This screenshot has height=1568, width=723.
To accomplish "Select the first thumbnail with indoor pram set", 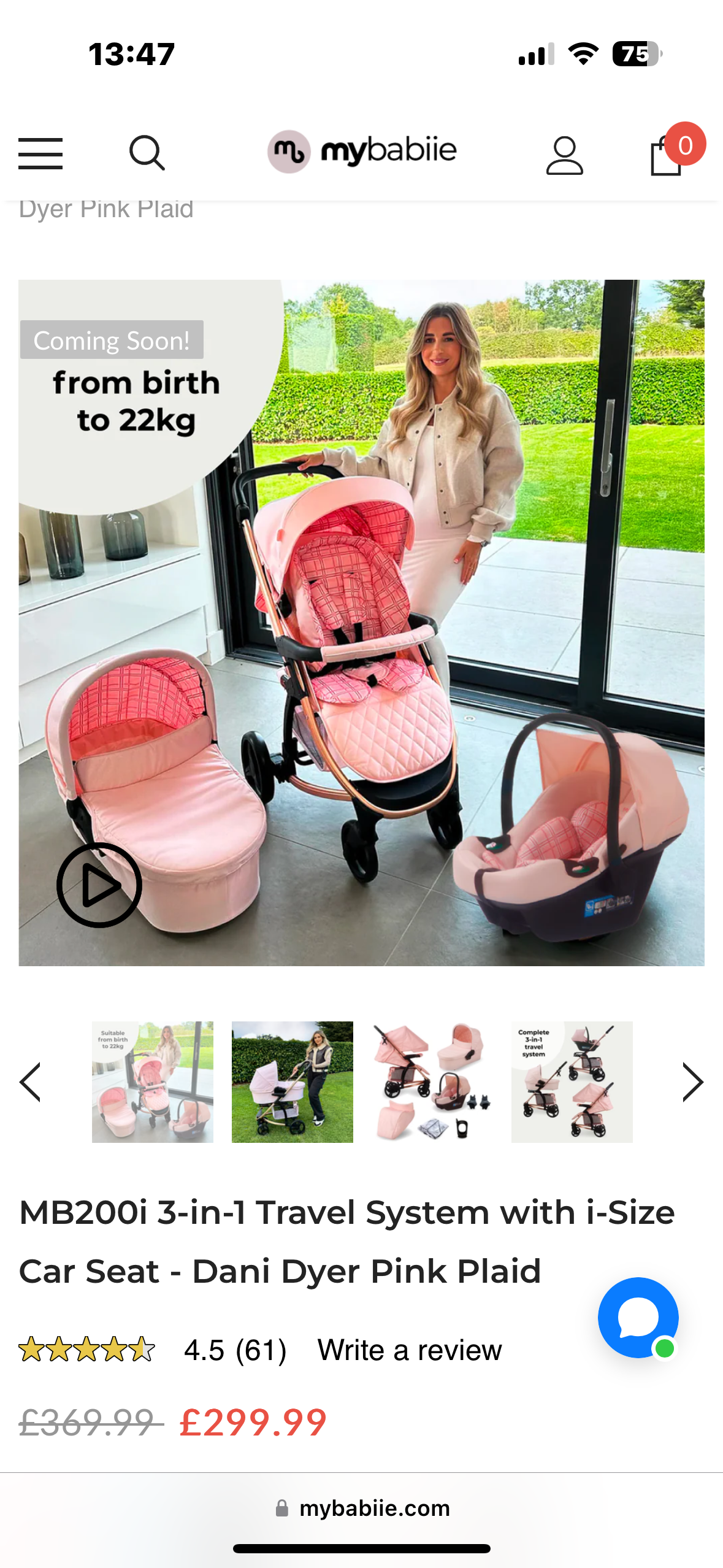I will click(x=153, y=1082).
